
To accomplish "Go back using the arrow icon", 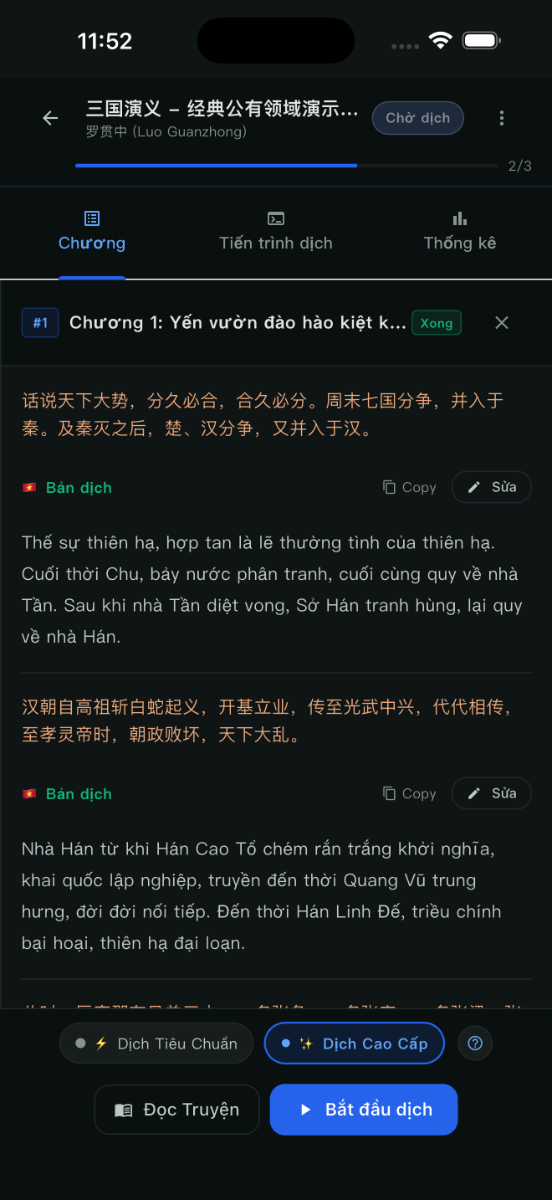I will 50,118.
